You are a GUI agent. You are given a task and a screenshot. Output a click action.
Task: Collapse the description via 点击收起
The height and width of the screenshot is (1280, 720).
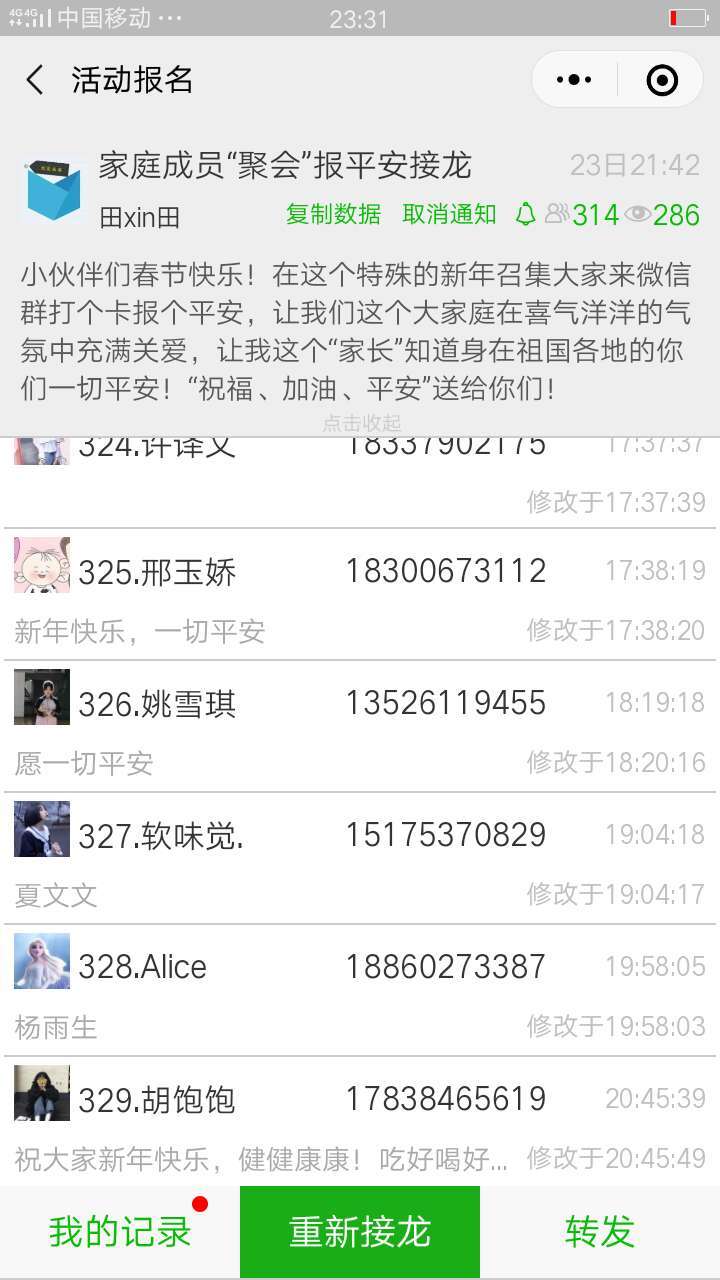point(361,423)
